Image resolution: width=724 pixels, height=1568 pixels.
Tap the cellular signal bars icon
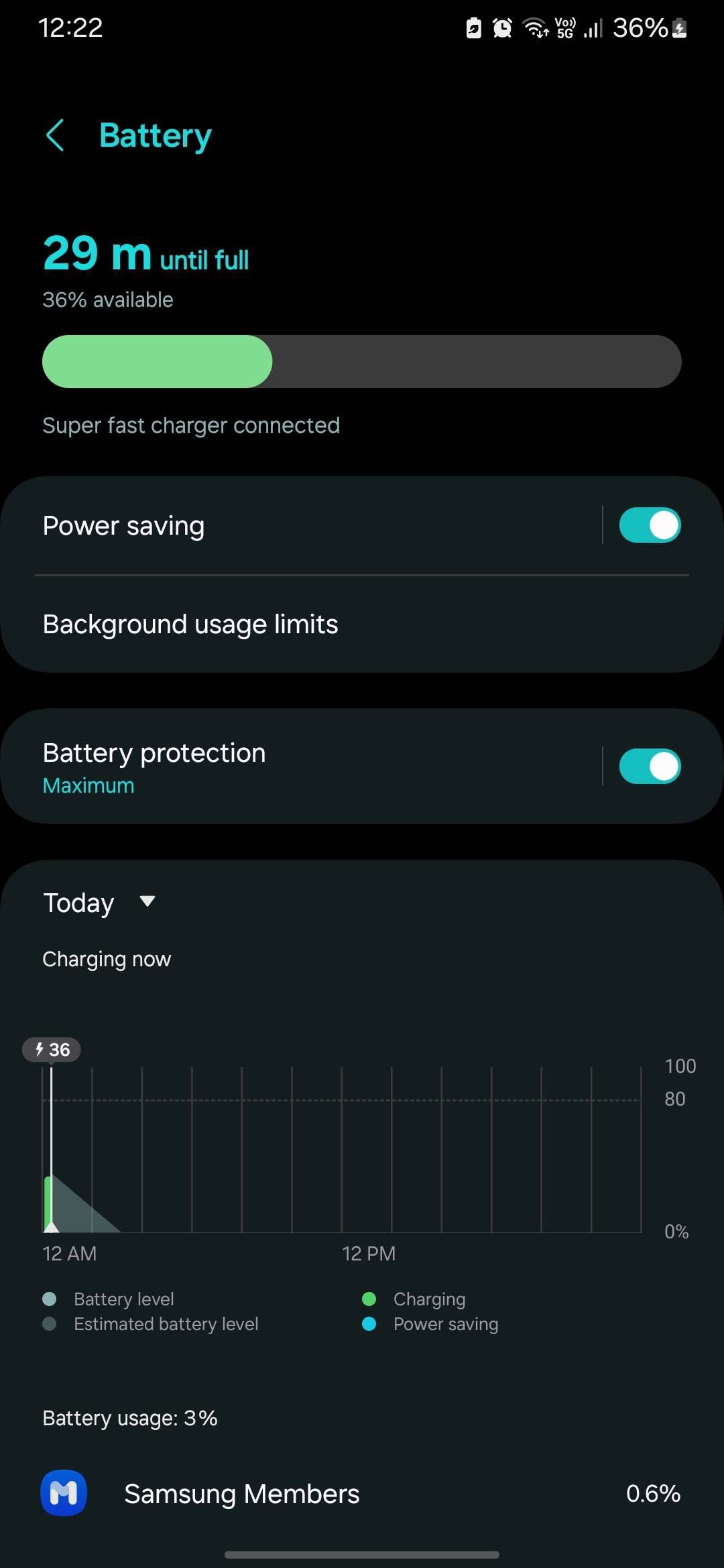593,28
